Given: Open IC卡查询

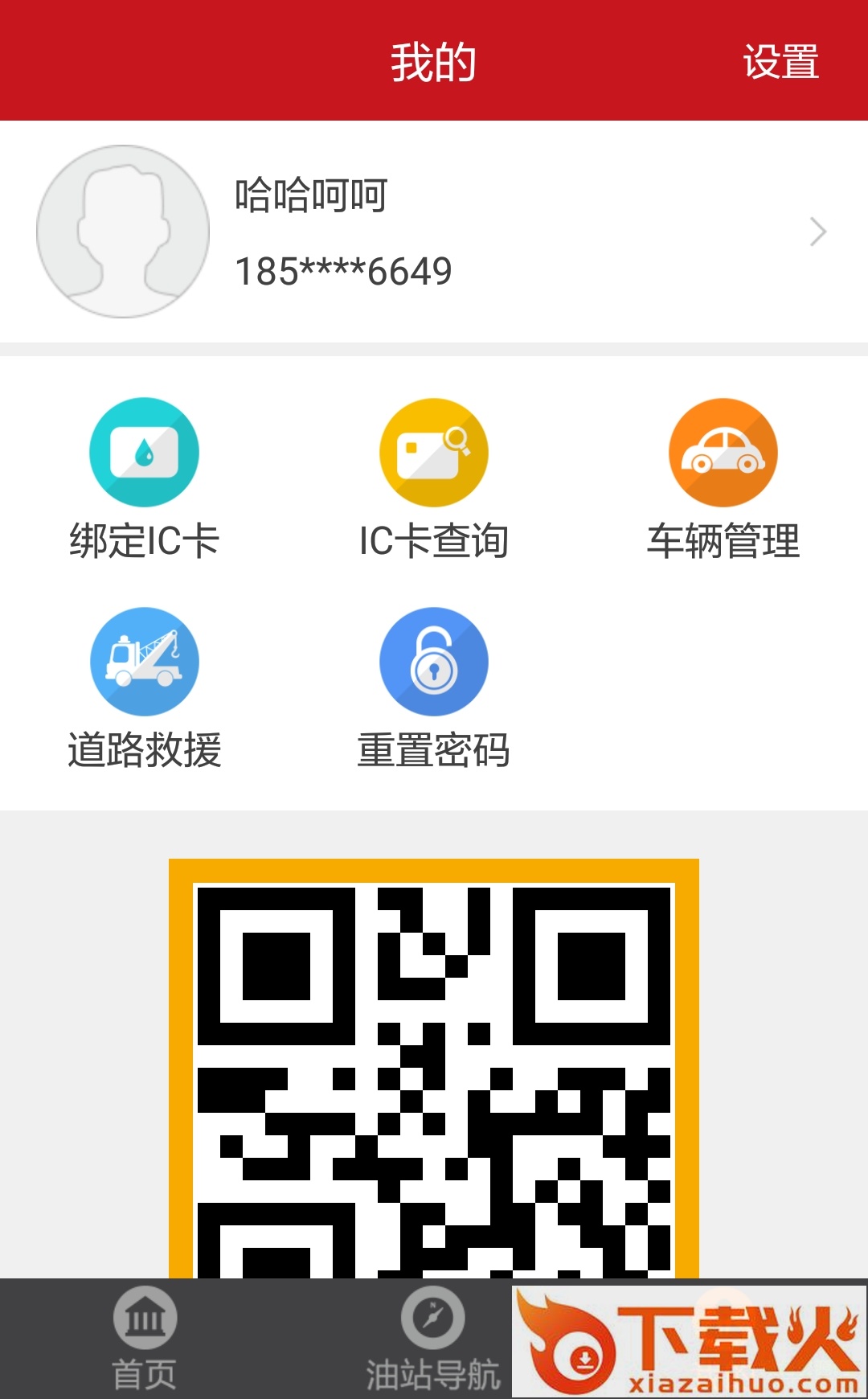Looking at the screenshot, I should (x=434, y=480).
